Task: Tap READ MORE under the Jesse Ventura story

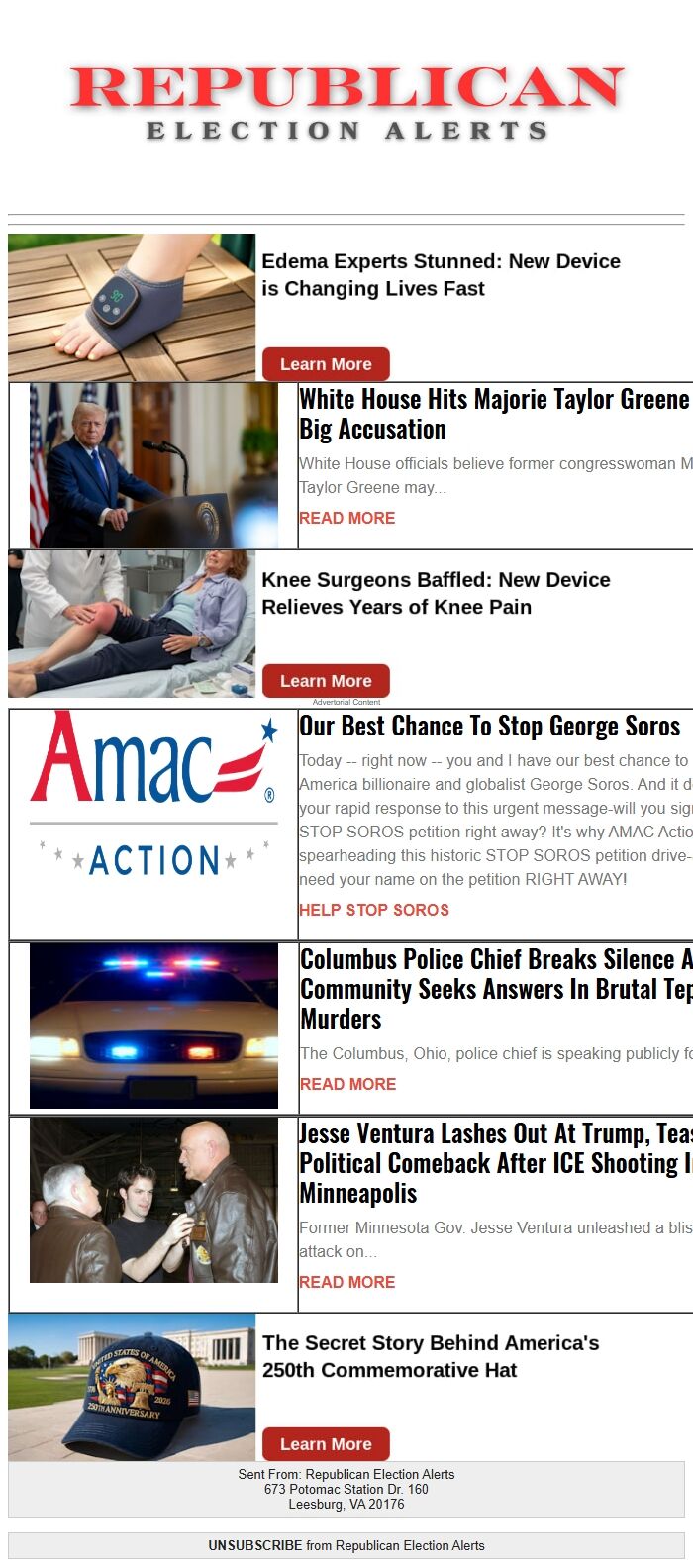Action: pyautogui.click(x=347, y=1282)
